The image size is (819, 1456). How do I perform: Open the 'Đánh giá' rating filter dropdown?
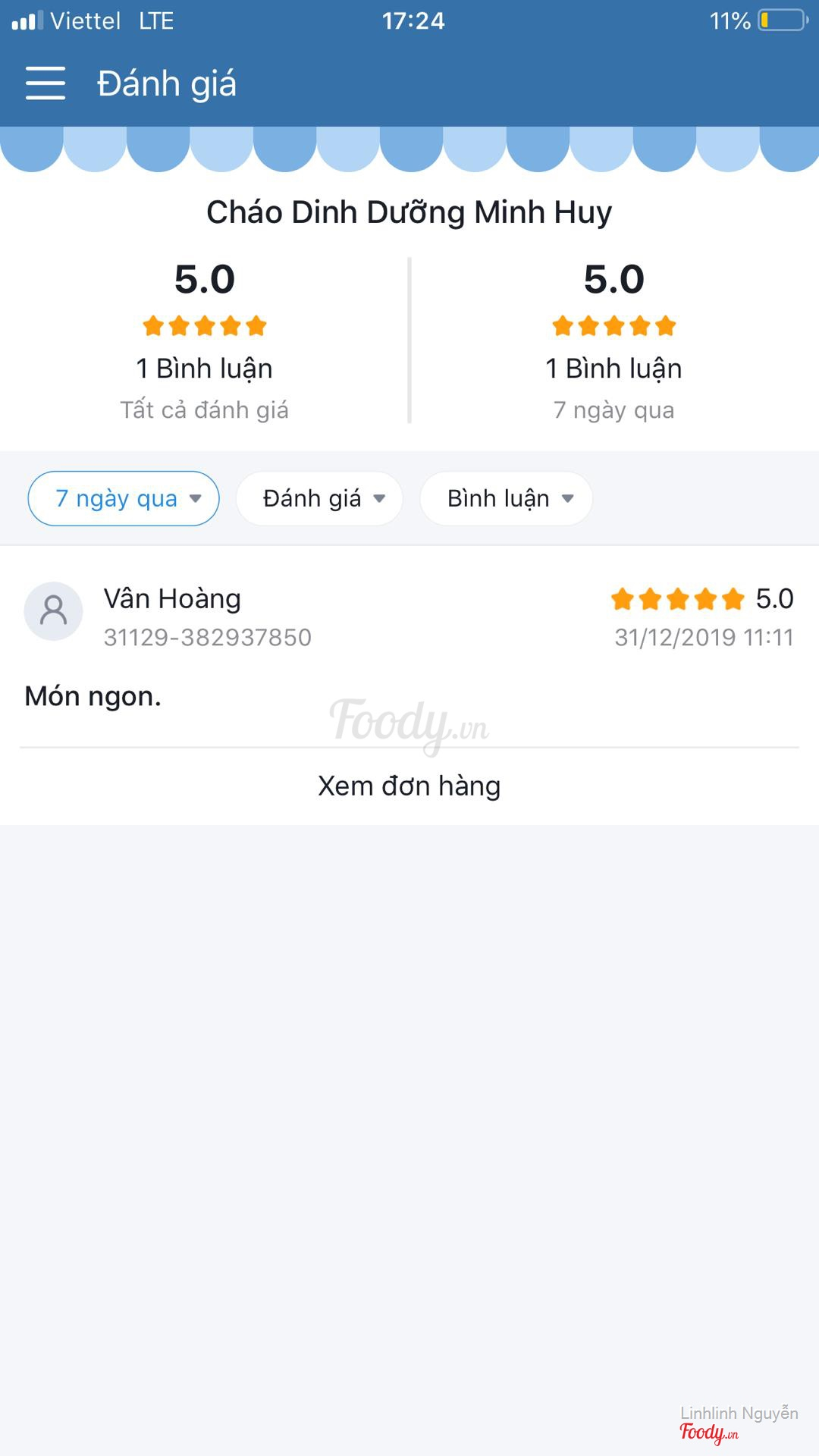coord(319,499)
